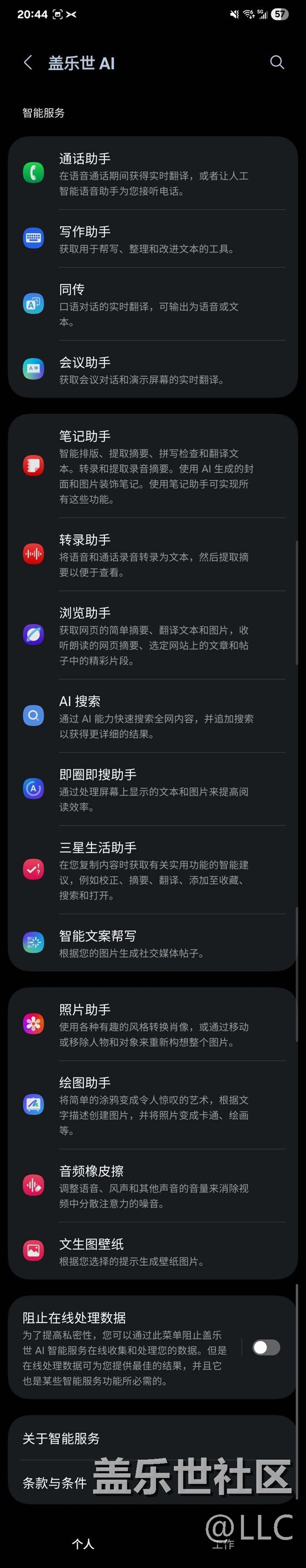Tap the 转录助手 row
The width and height of the screenshot is (306, 1568).
pos(153,554)
